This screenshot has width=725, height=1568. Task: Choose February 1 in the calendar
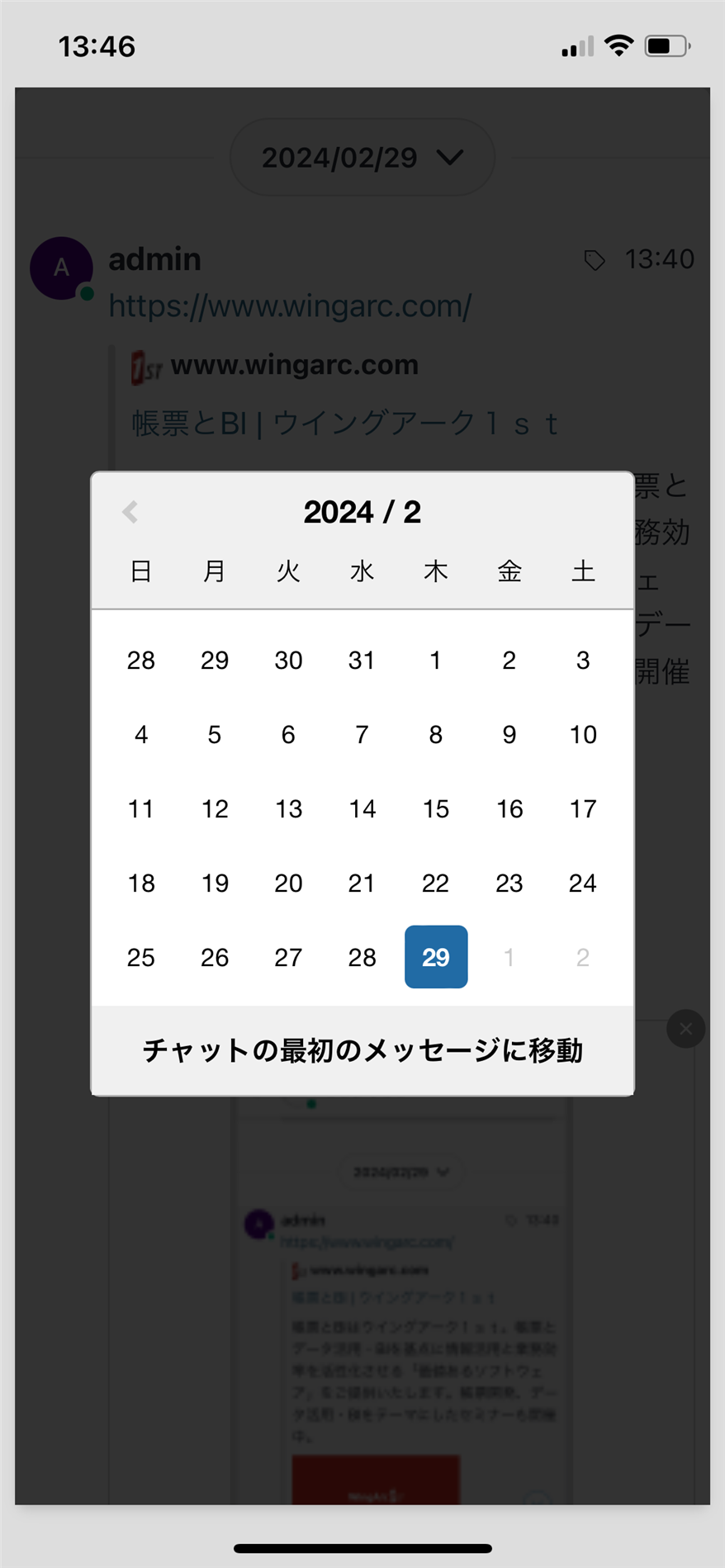tap(436, 660)
